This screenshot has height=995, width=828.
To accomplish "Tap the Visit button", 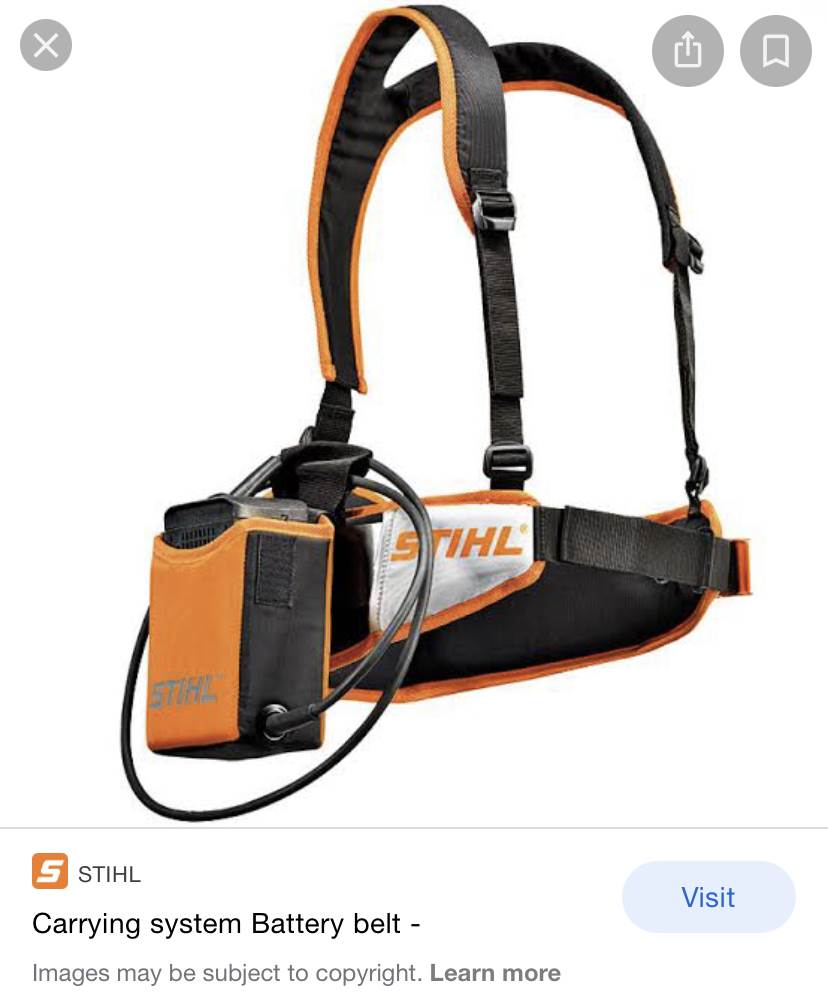I will (708, 897).
